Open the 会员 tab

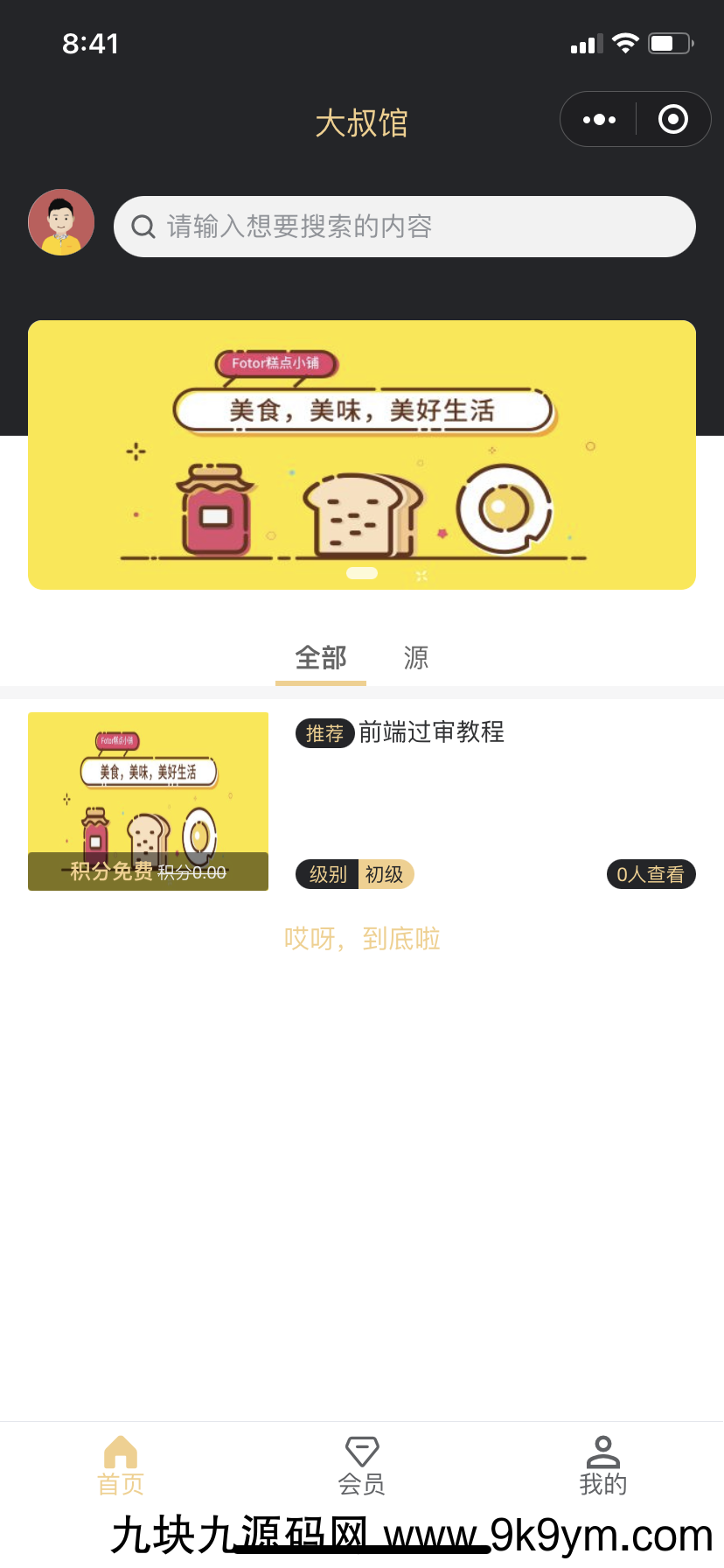(362, 1465)
